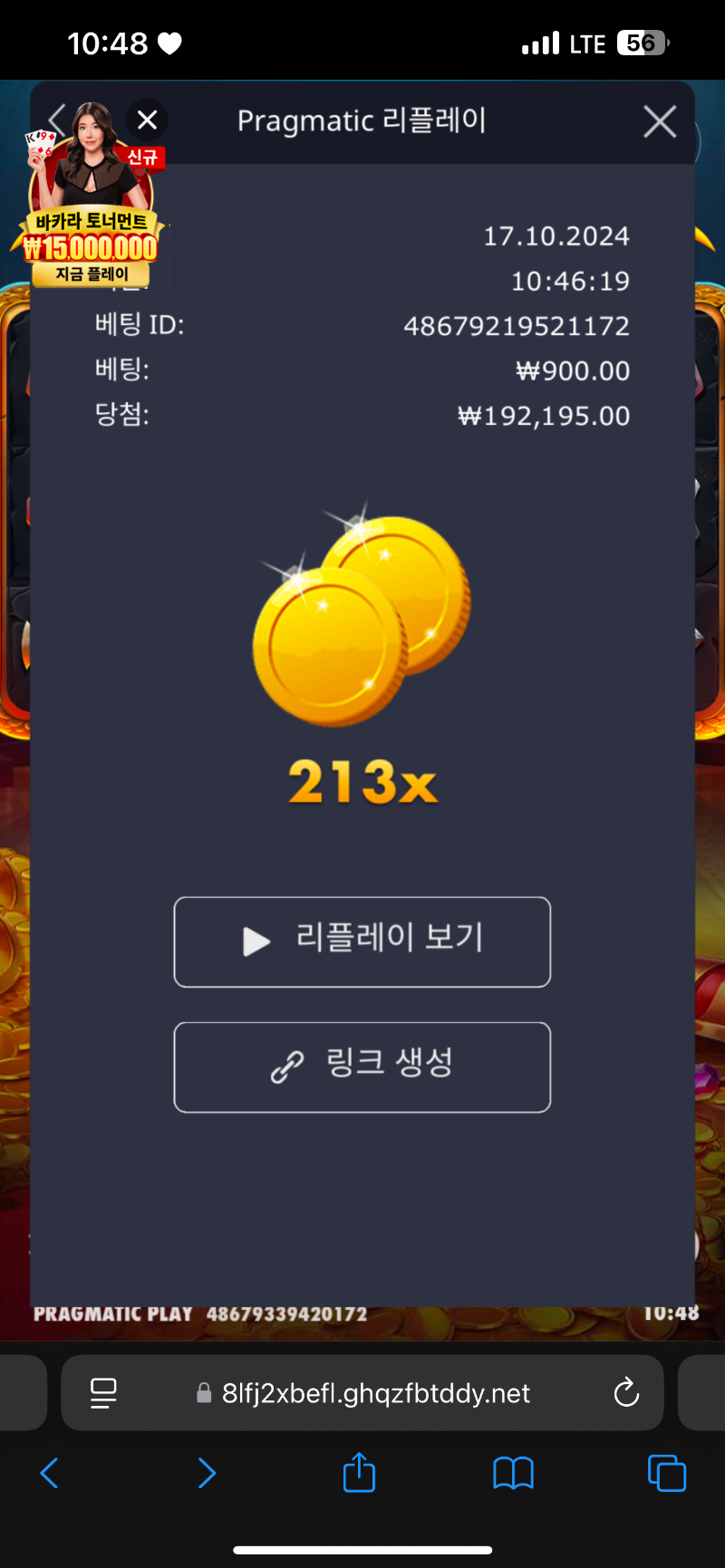The width and height of the screenshot is (725, 1568).
Task: Open Safari bookmarks
Action: click(x=513, y=1473)
